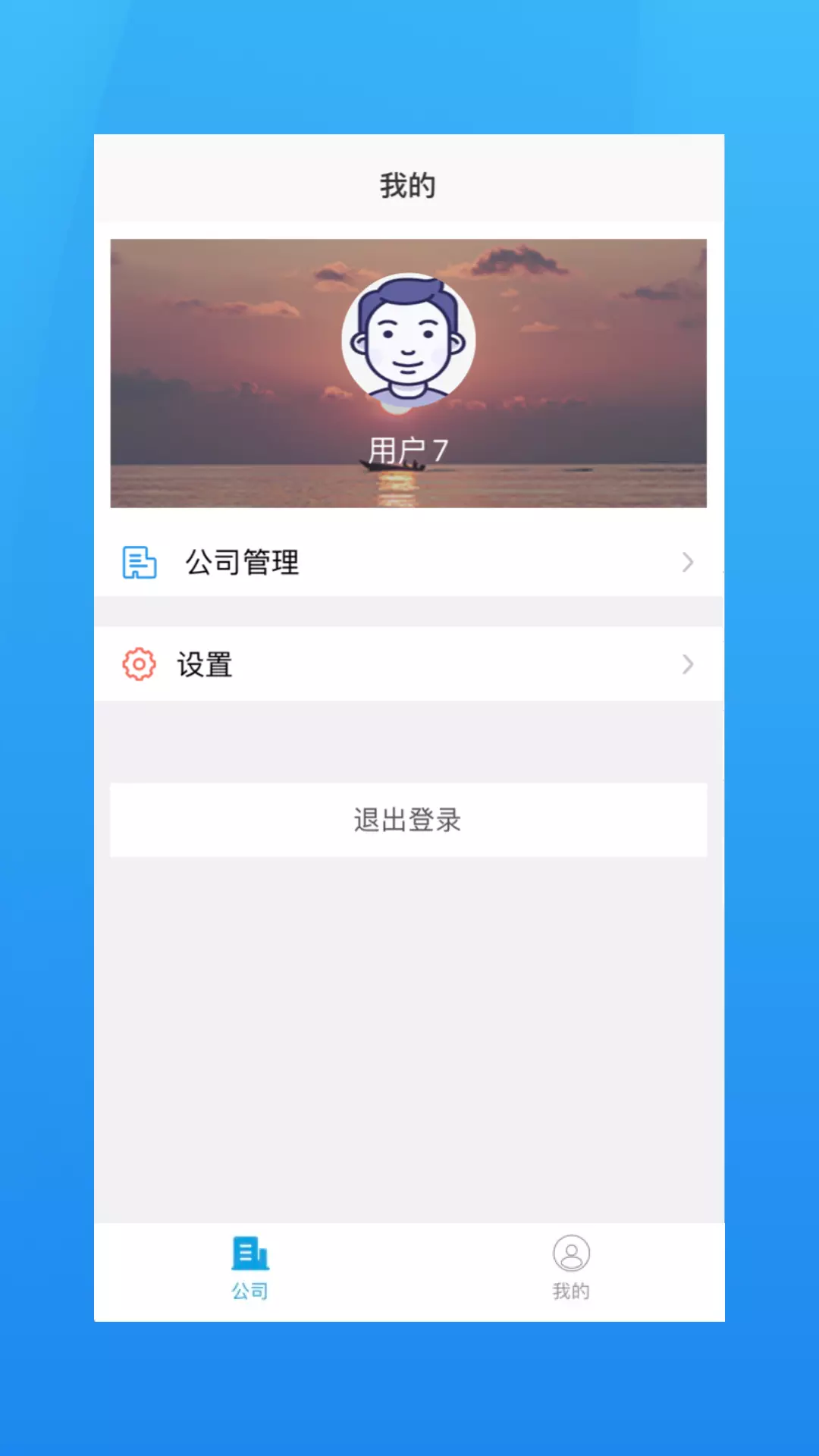Viewport: 819px width, 1456px height.
Task: Open the 设置 settings row
Action: click(x=409, y=664)
